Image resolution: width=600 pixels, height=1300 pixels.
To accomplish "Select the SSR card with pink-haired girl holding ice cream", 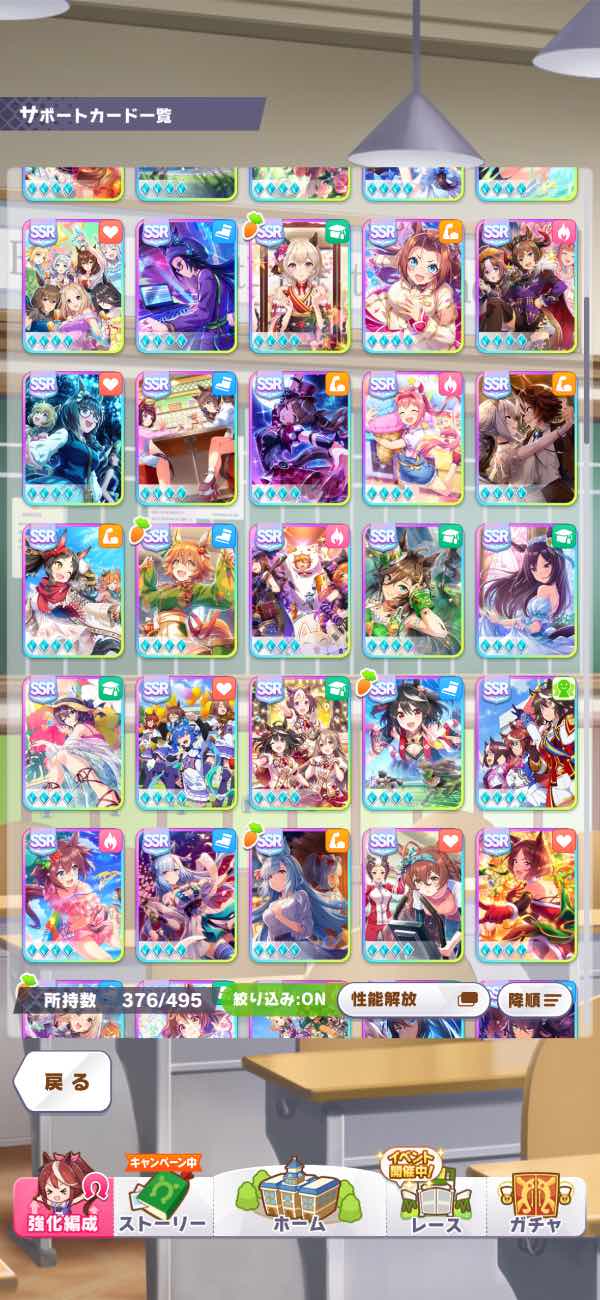I will click(413, 438).
